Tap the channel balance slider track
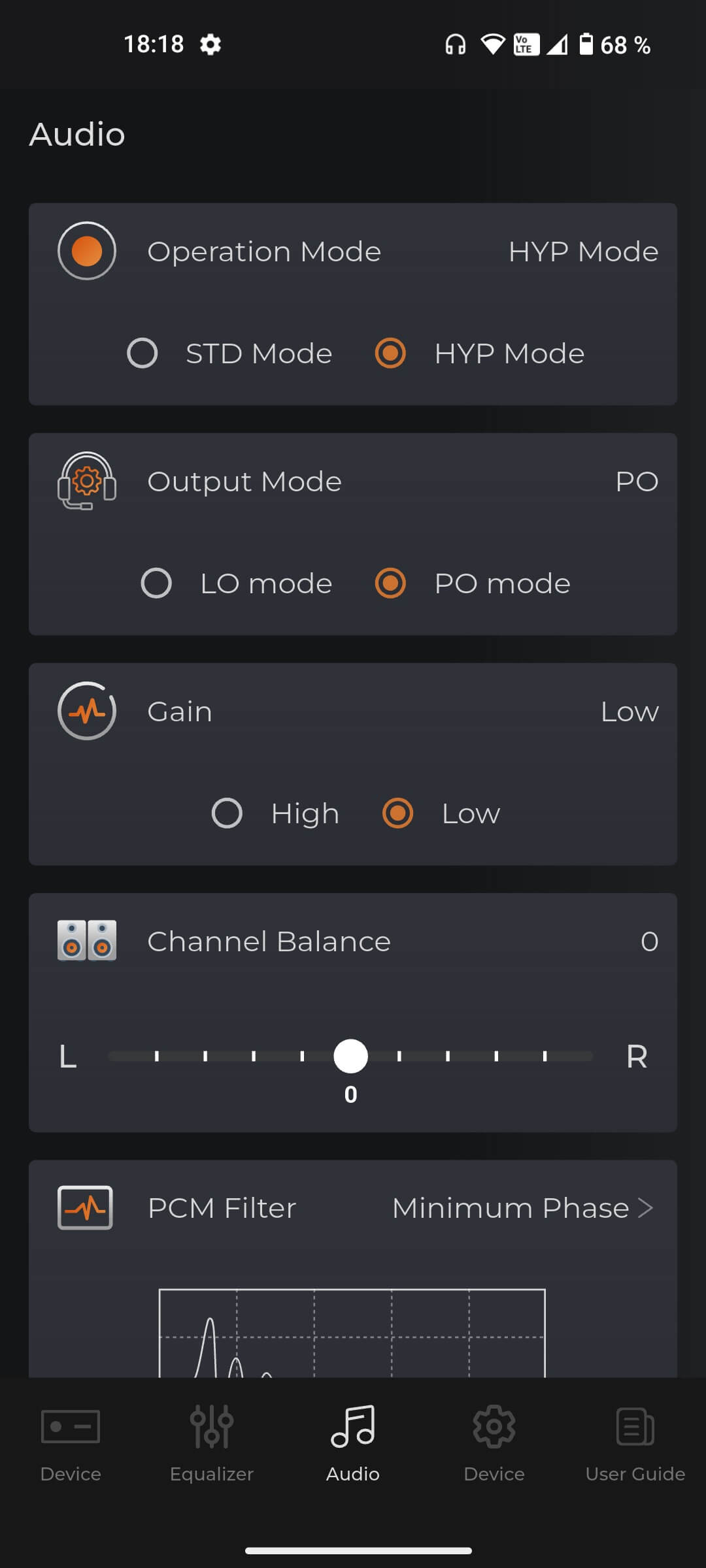The height and width of the screenshot is (1568, 706). (351, 1056)
